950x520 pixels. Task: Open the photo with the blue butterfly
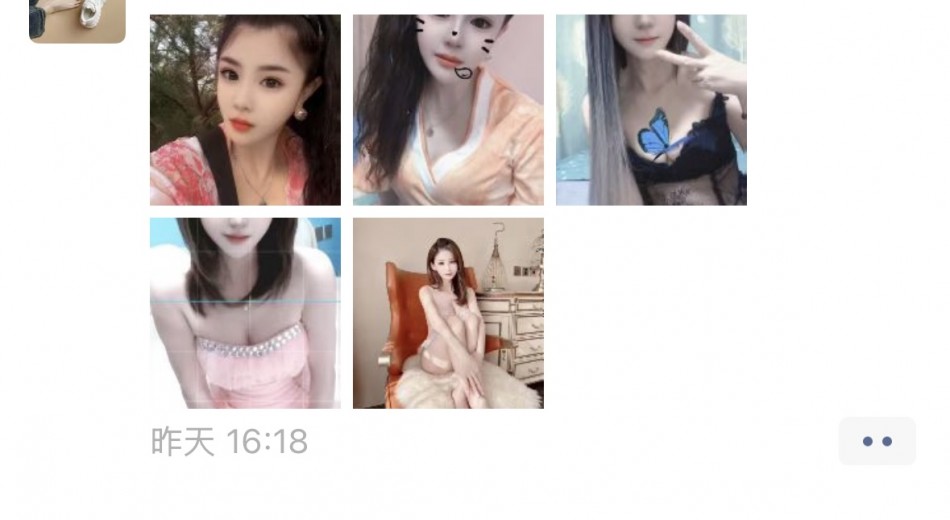point(651,110)
